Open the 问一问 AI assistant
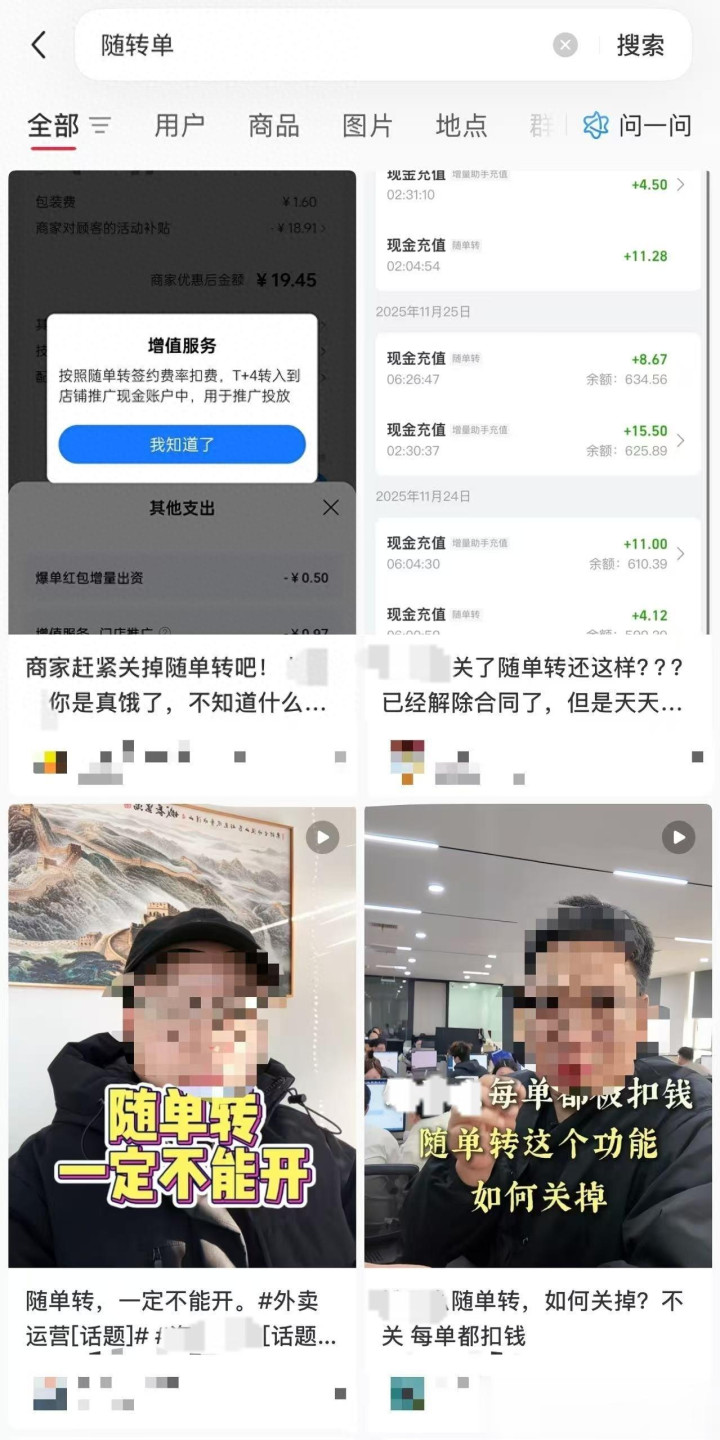This screenshot has width=720, height=1440. tap(638, 125)
